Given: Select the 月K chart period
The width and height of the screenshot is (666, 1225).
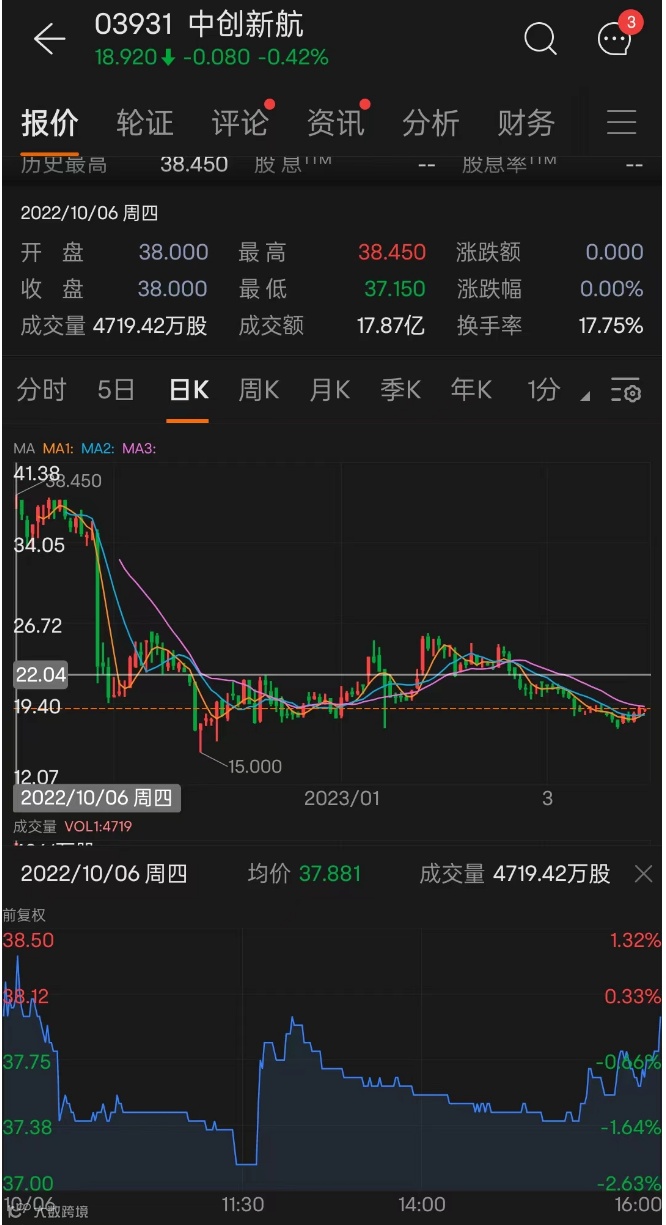Looking at the screenshot, I should 329,390.
